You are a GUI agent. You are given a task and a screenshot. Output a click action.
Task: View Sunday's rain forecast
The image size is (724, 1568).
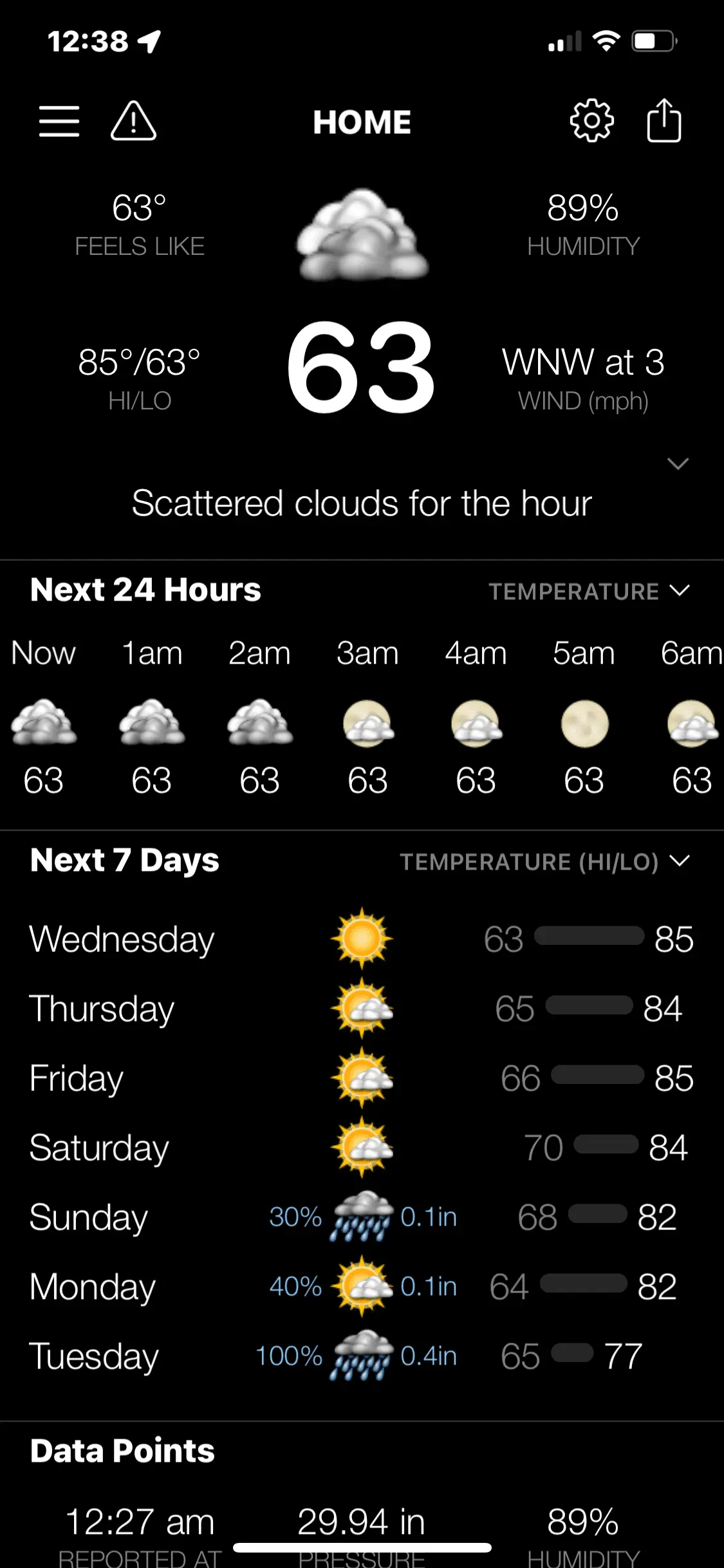362,1217
